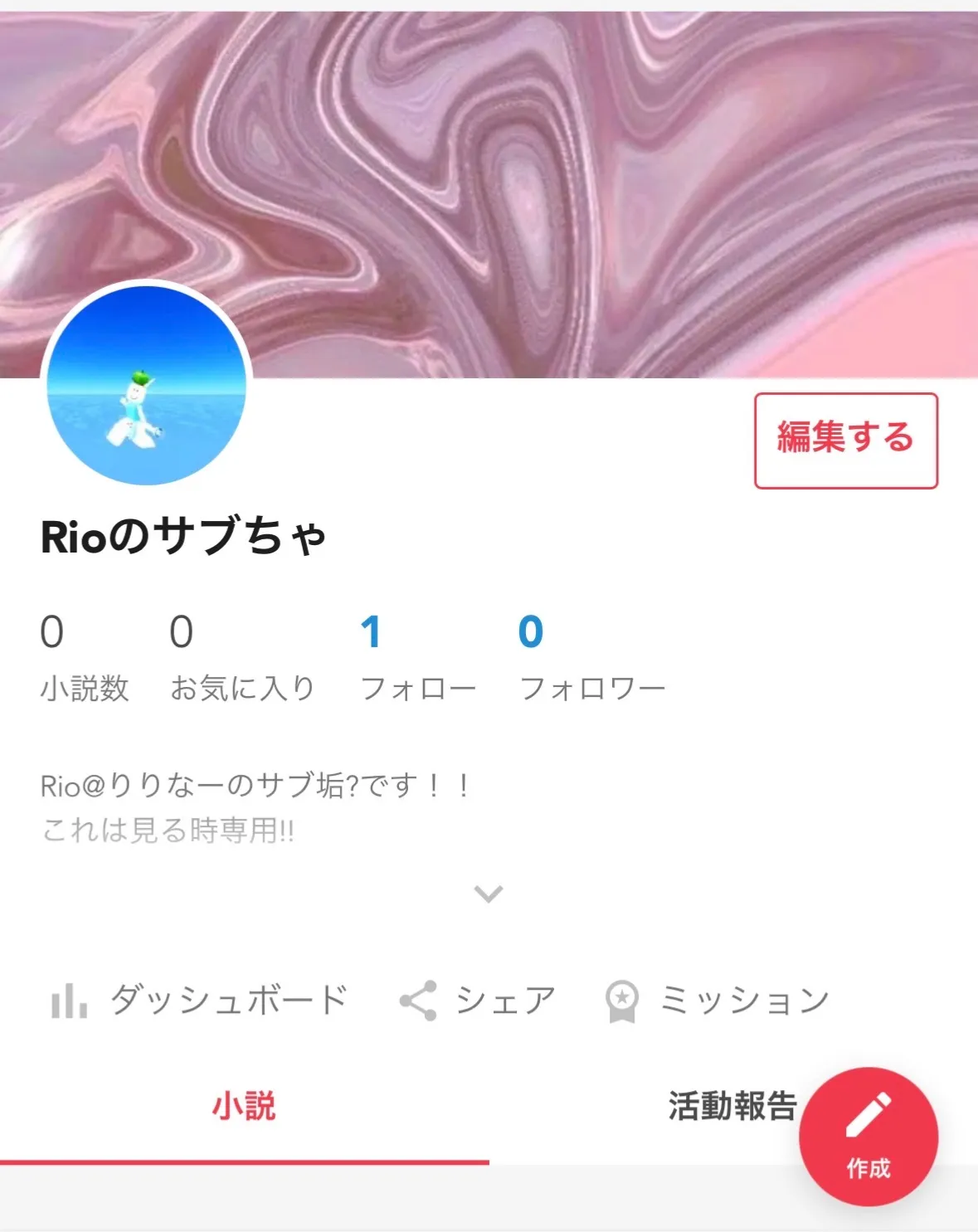Expand the profile bio with the chevron
978x1232 pixels.
(x=488, y=894)
